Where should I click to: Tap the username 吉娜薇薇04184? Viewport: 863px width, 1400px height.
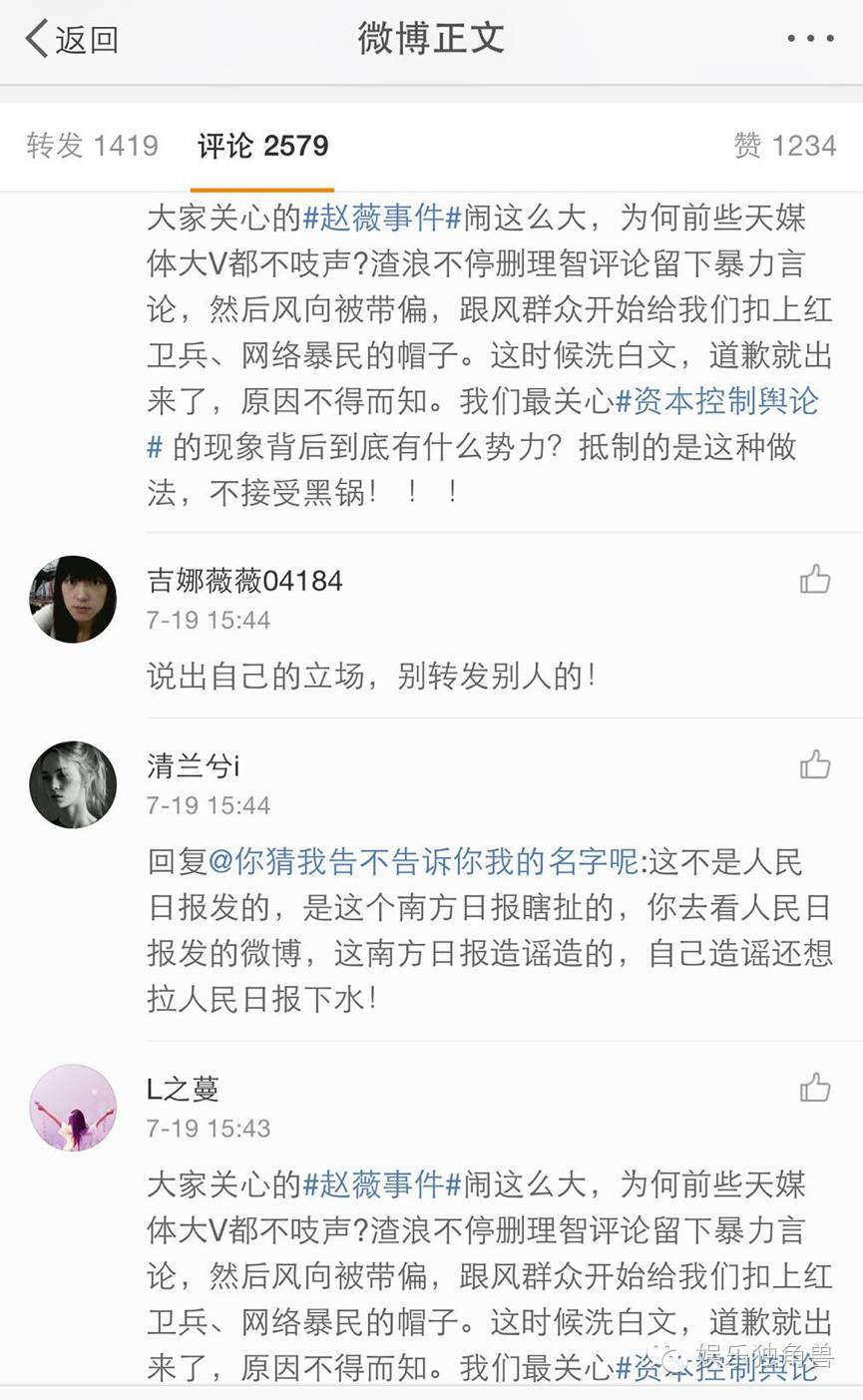pos(244,581)
